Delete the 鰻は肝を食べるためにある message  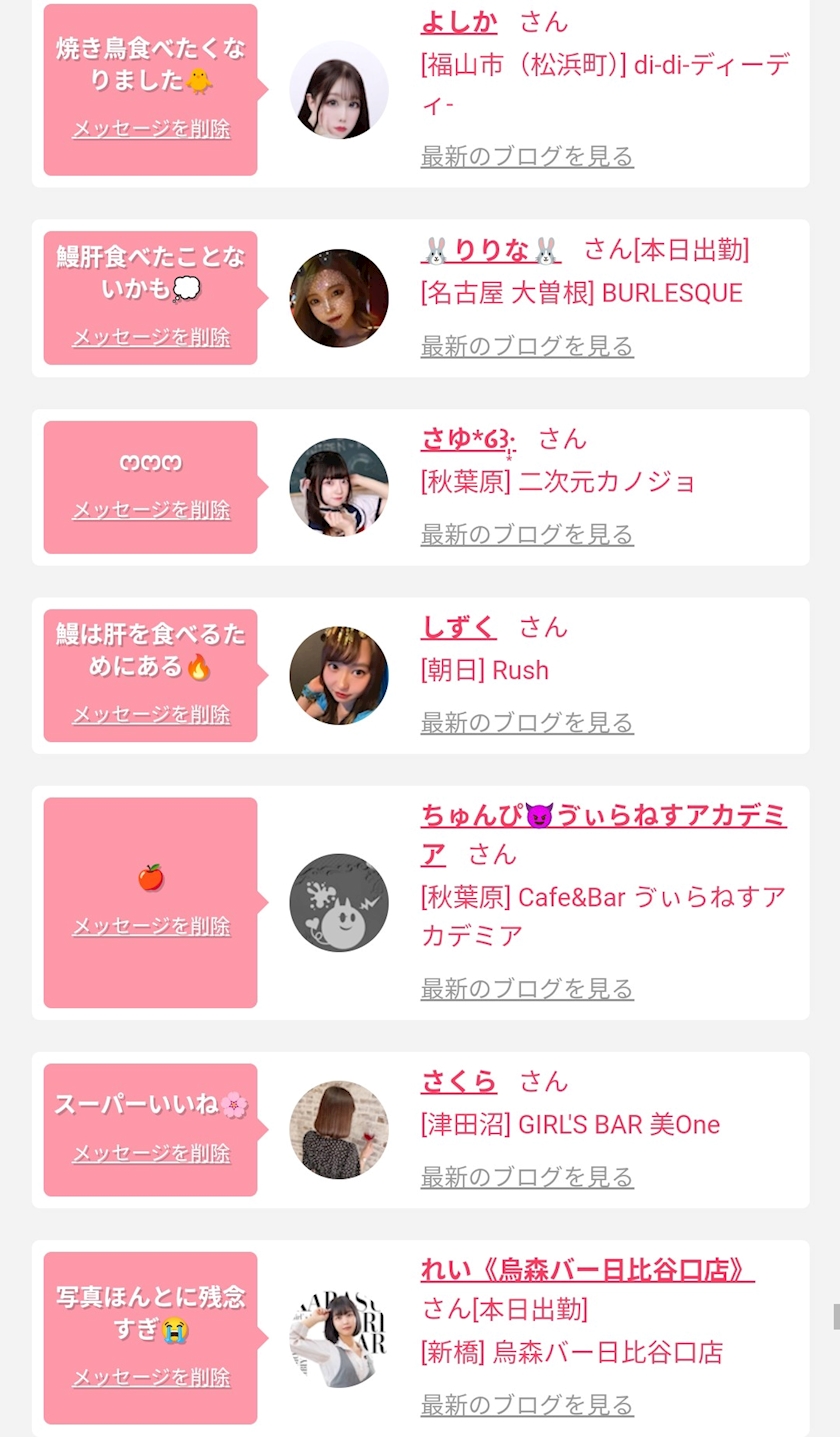tap(151, 714)
